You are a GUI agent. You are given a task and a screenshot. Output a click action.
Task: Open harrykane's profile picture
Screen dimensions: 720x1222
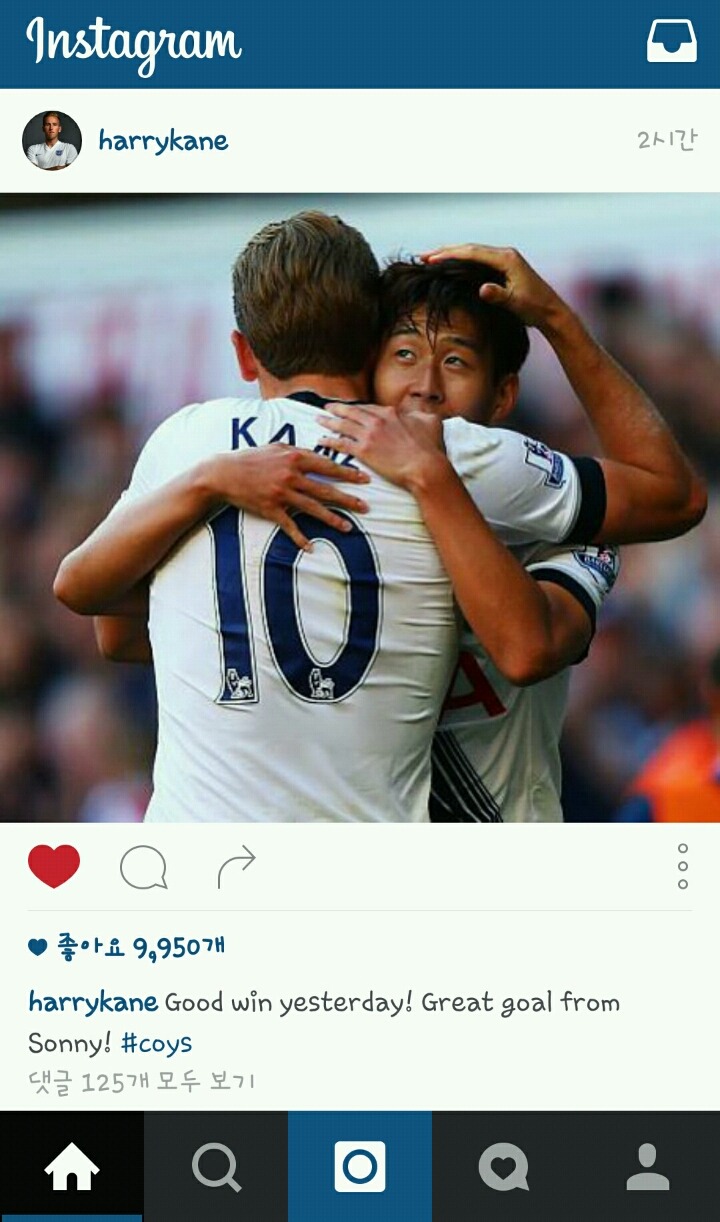tap(52, 141)
